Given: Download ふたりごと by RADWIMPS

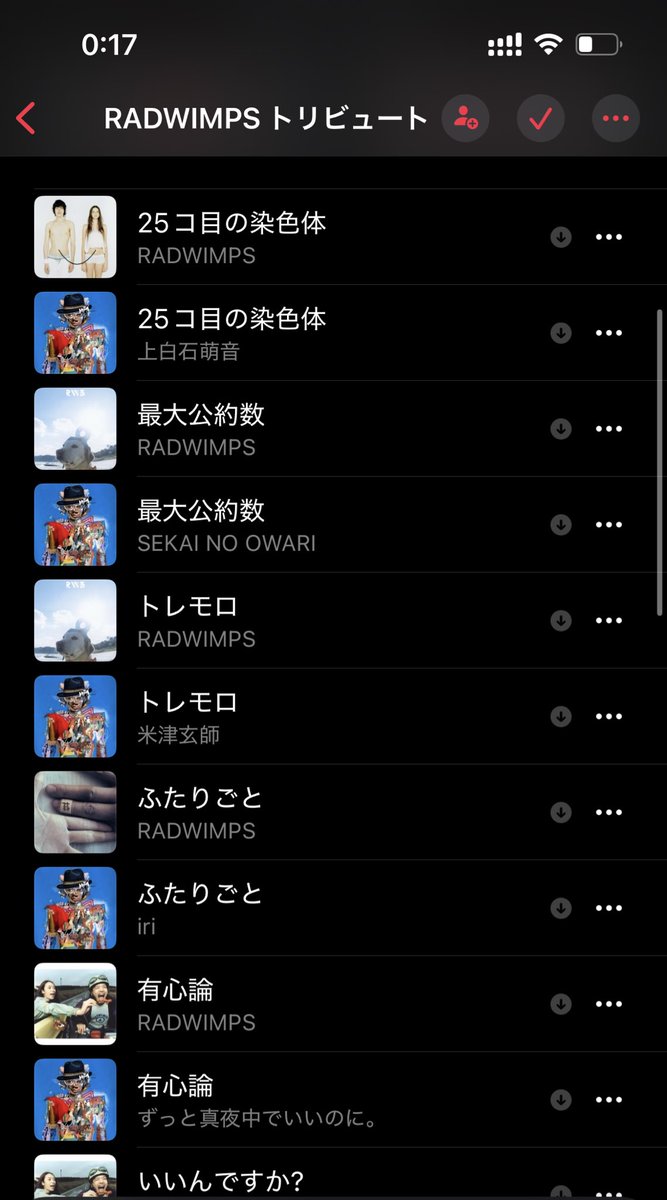Looking at the screenshot, I should [x=561, y=812].
